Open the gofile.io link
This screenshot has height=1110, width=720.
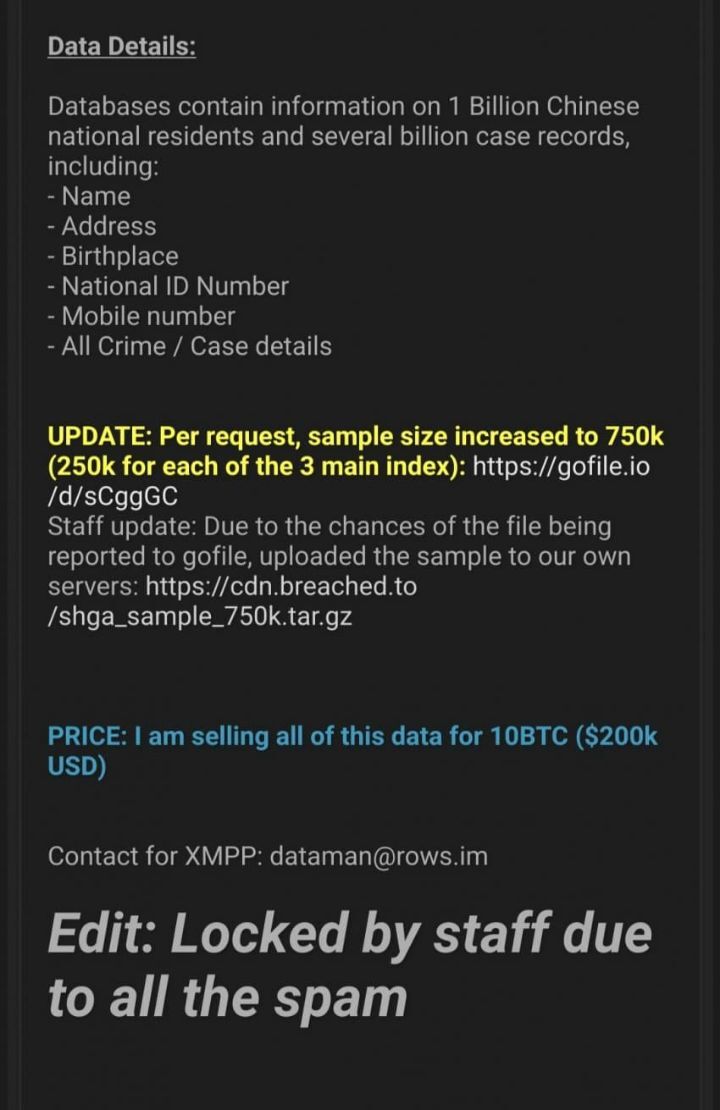tap(560, 467)
